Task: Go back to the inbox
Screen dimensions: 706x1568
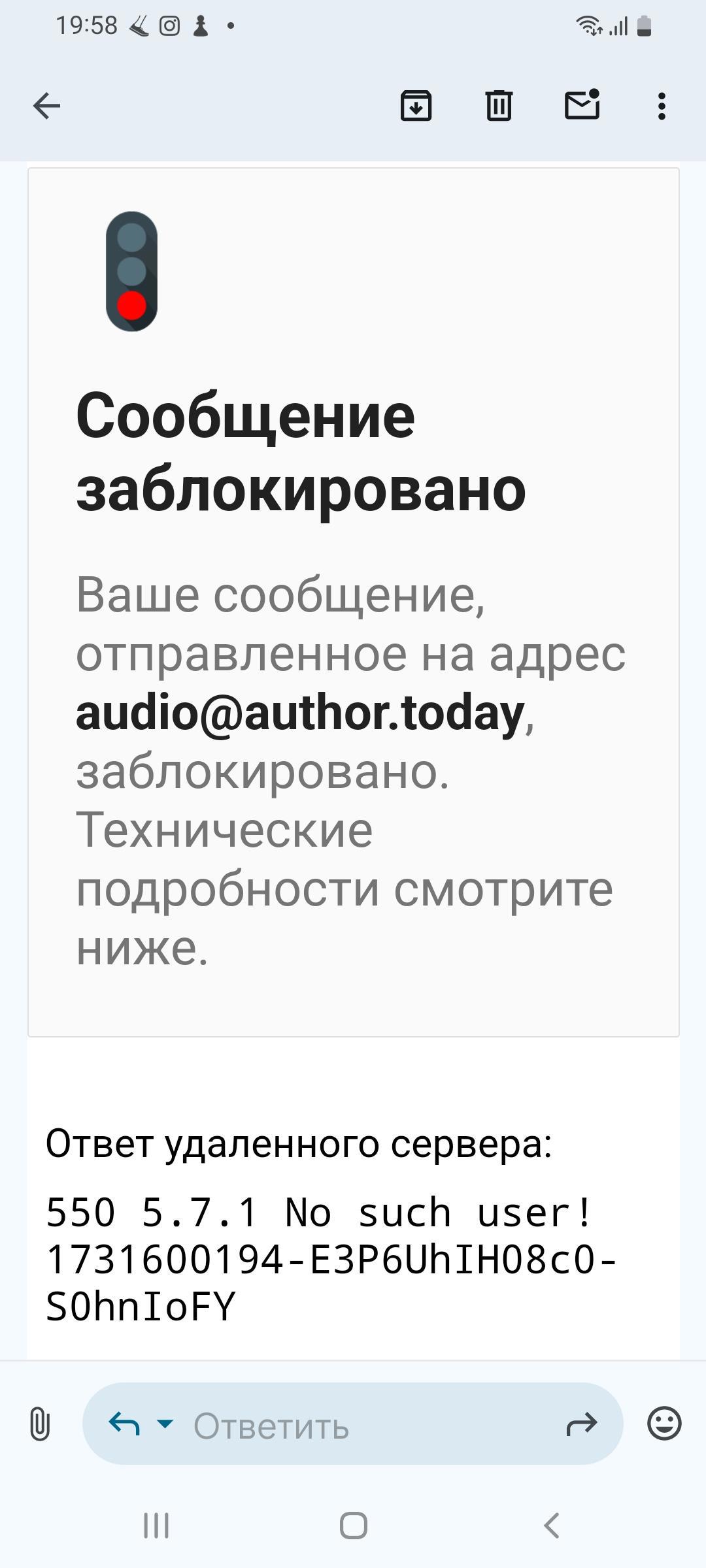Action: pyautogui.click(x=46, y=106)
